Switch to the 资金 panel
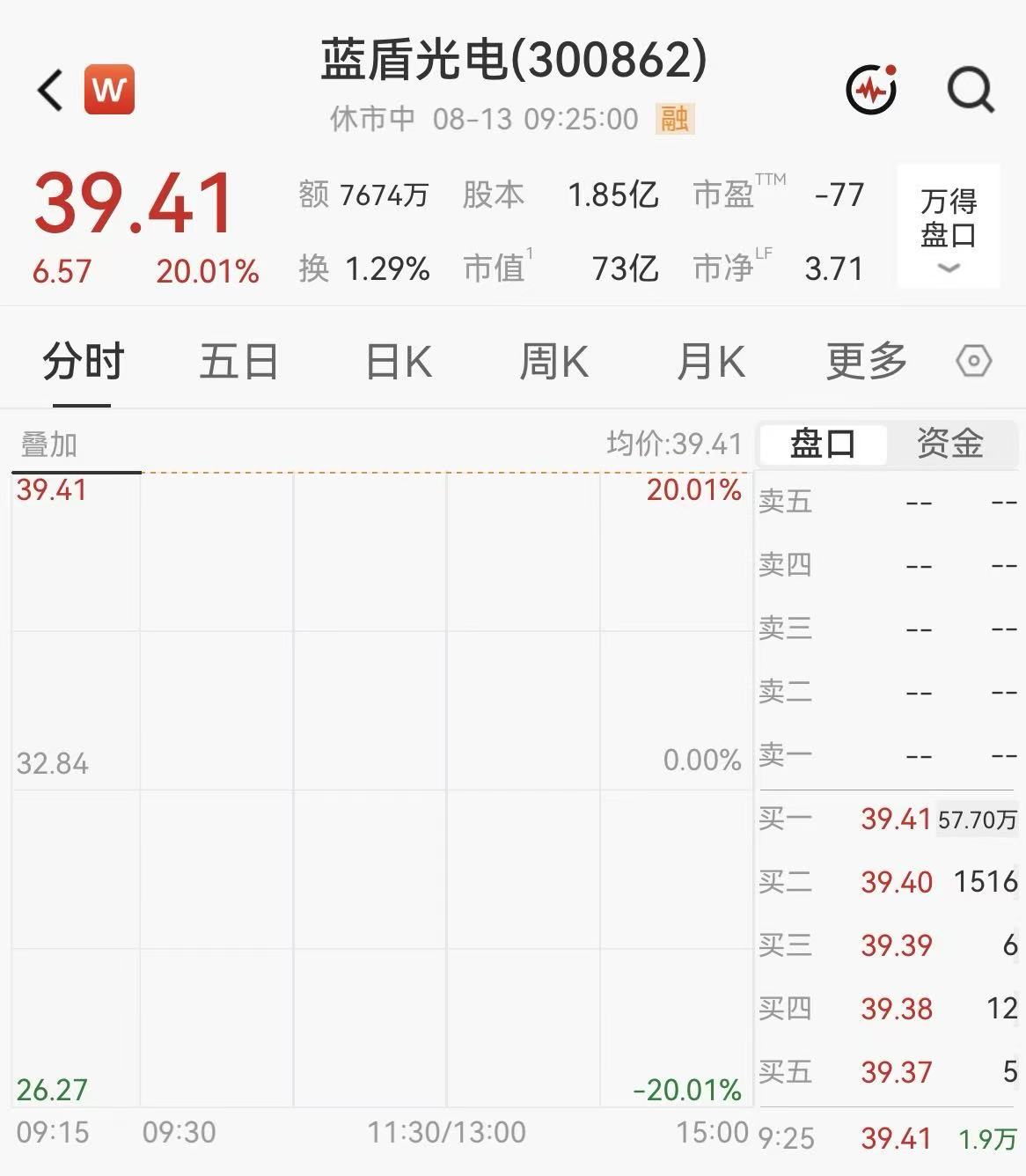Image resolution: width=1026 pixels, height=1176 pixels. tap(950, 443)
